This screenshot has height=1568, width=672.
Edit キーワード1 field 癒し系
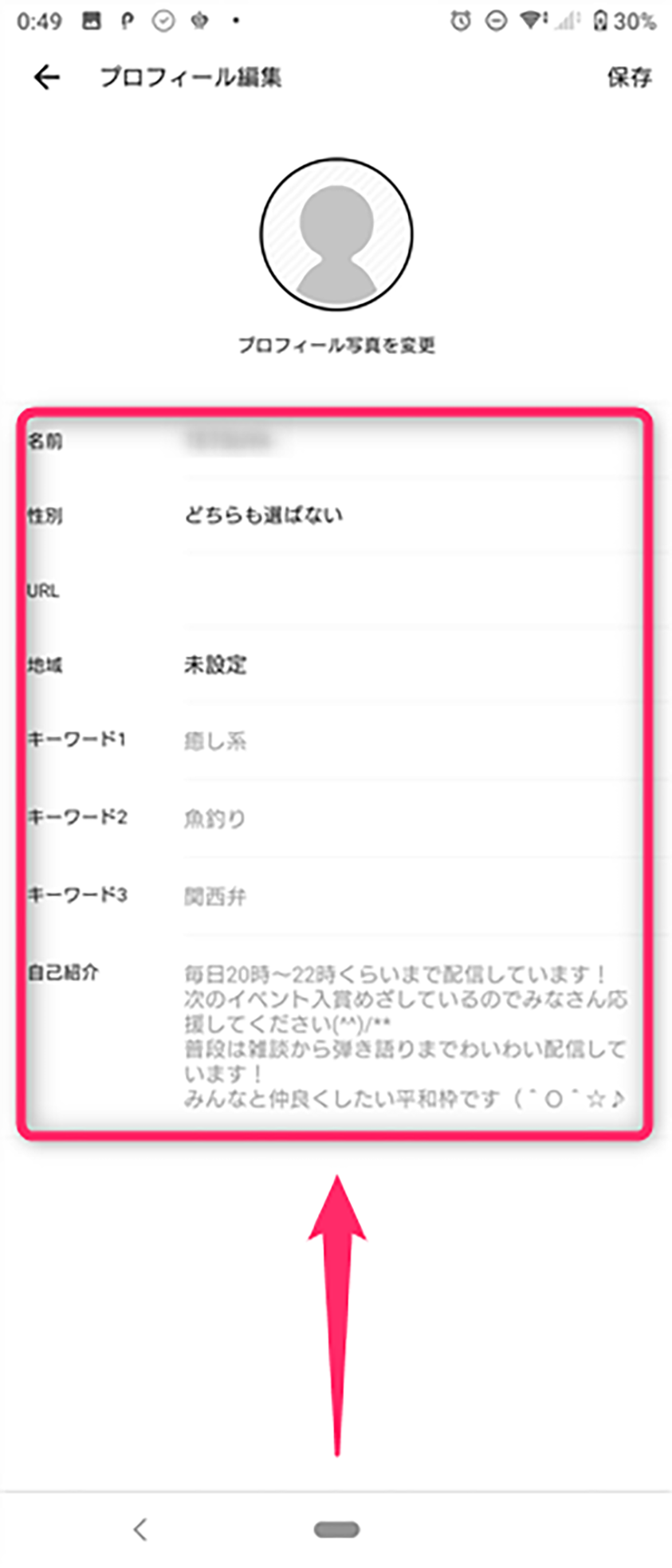coord(407,741)
